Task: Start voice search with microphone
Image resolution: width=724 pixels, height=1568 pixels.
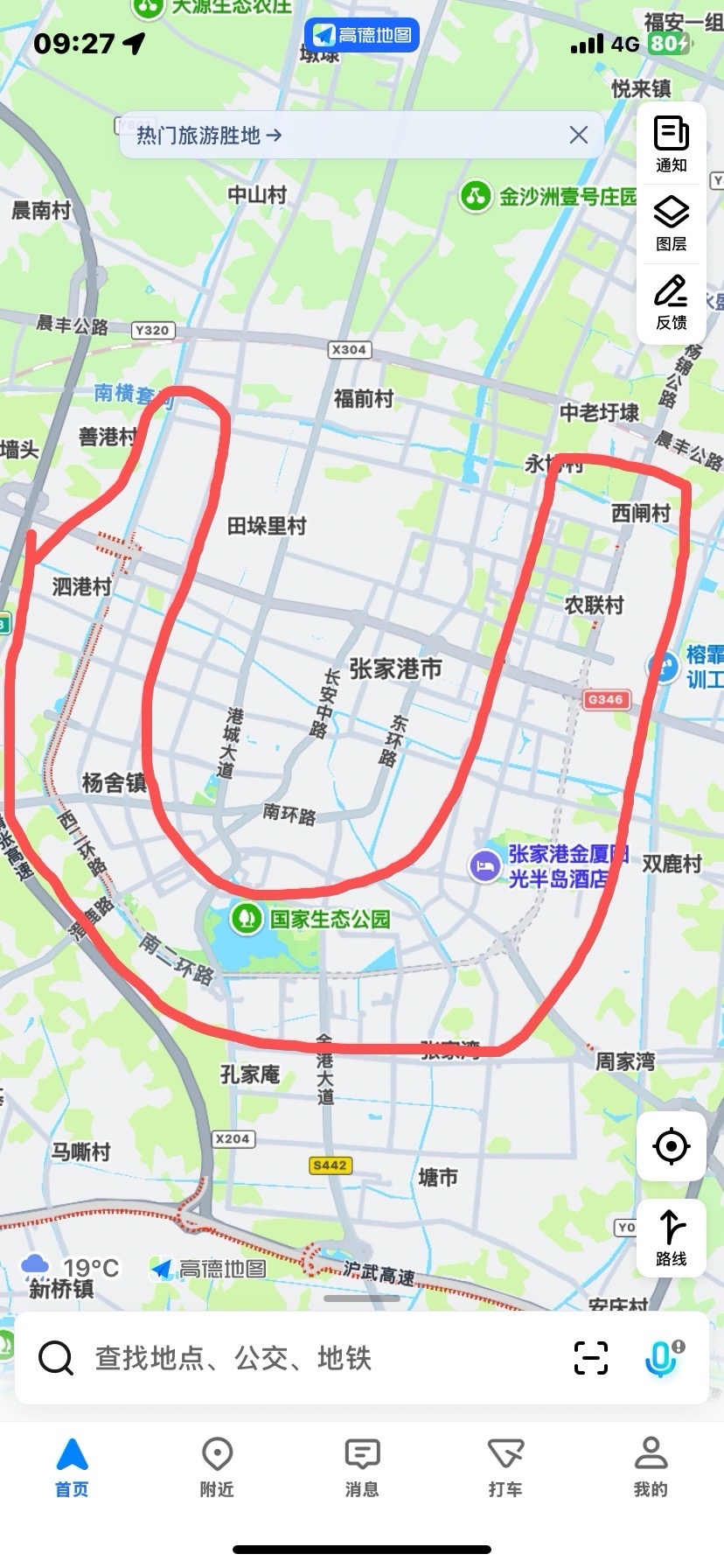Action: [x=663, y=1358]
